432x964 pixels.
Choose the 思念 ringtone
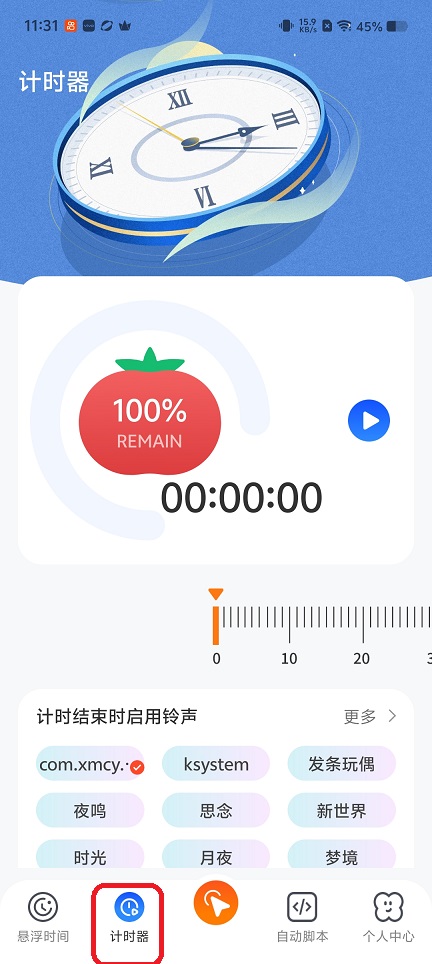coord(216,811)
